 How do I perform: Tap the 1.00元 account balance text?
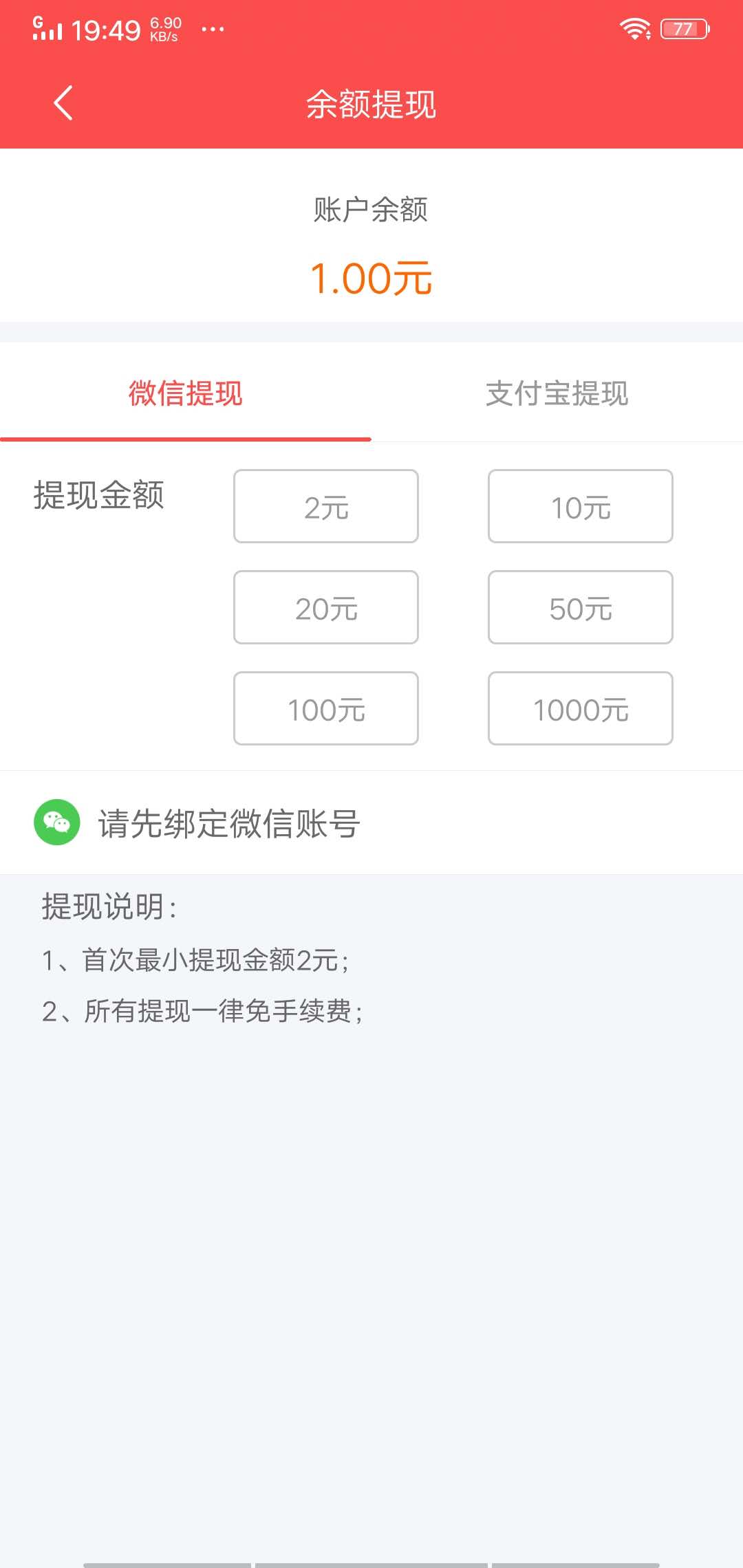point(371,278)
